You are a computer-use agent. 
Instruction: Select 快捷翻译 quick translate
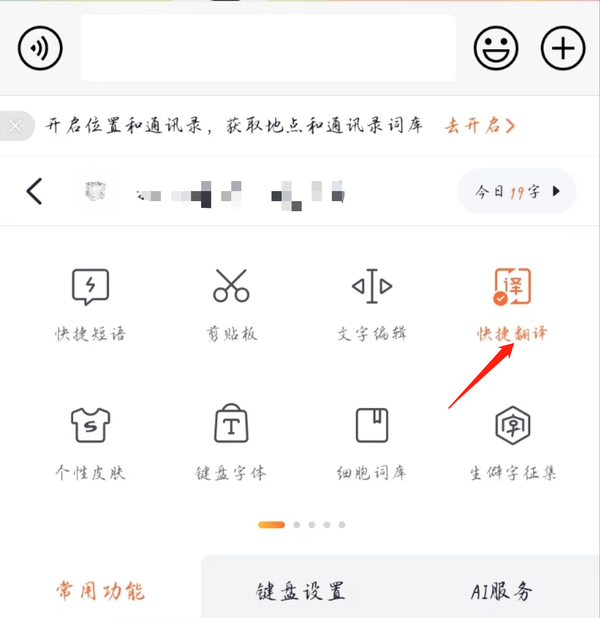tap(512, 304)
